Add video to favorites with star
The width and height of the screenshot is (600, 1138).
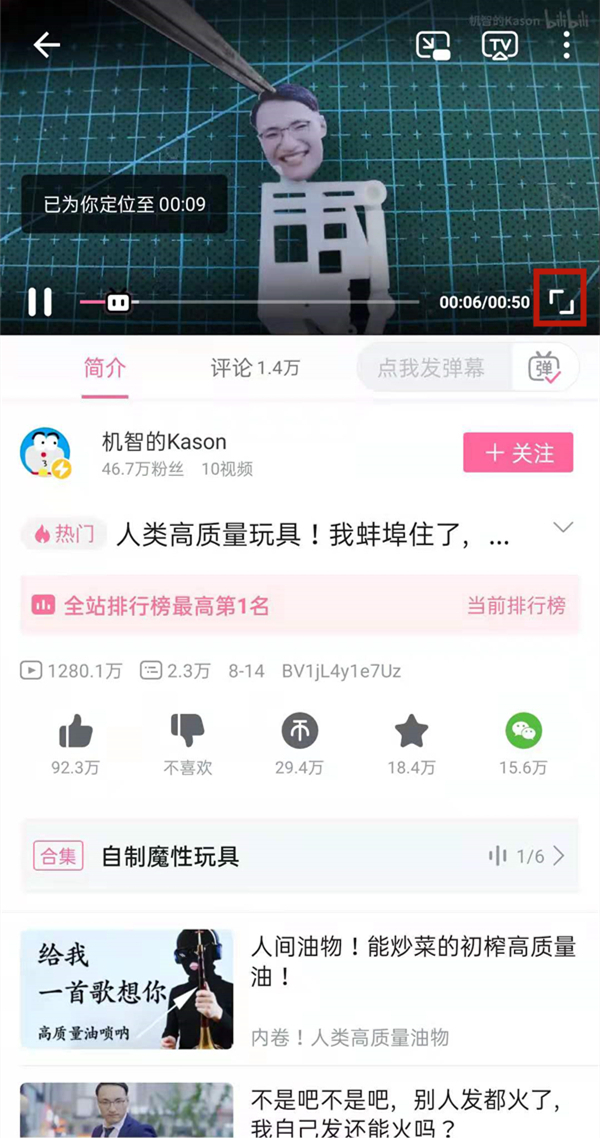coord(411,733)
